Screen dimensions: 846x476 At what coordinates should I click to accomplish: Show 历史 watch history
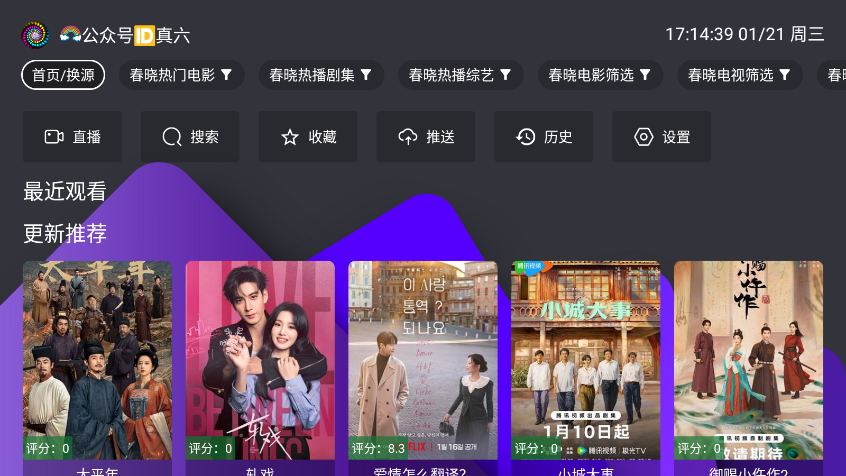[x=544, y=137]
